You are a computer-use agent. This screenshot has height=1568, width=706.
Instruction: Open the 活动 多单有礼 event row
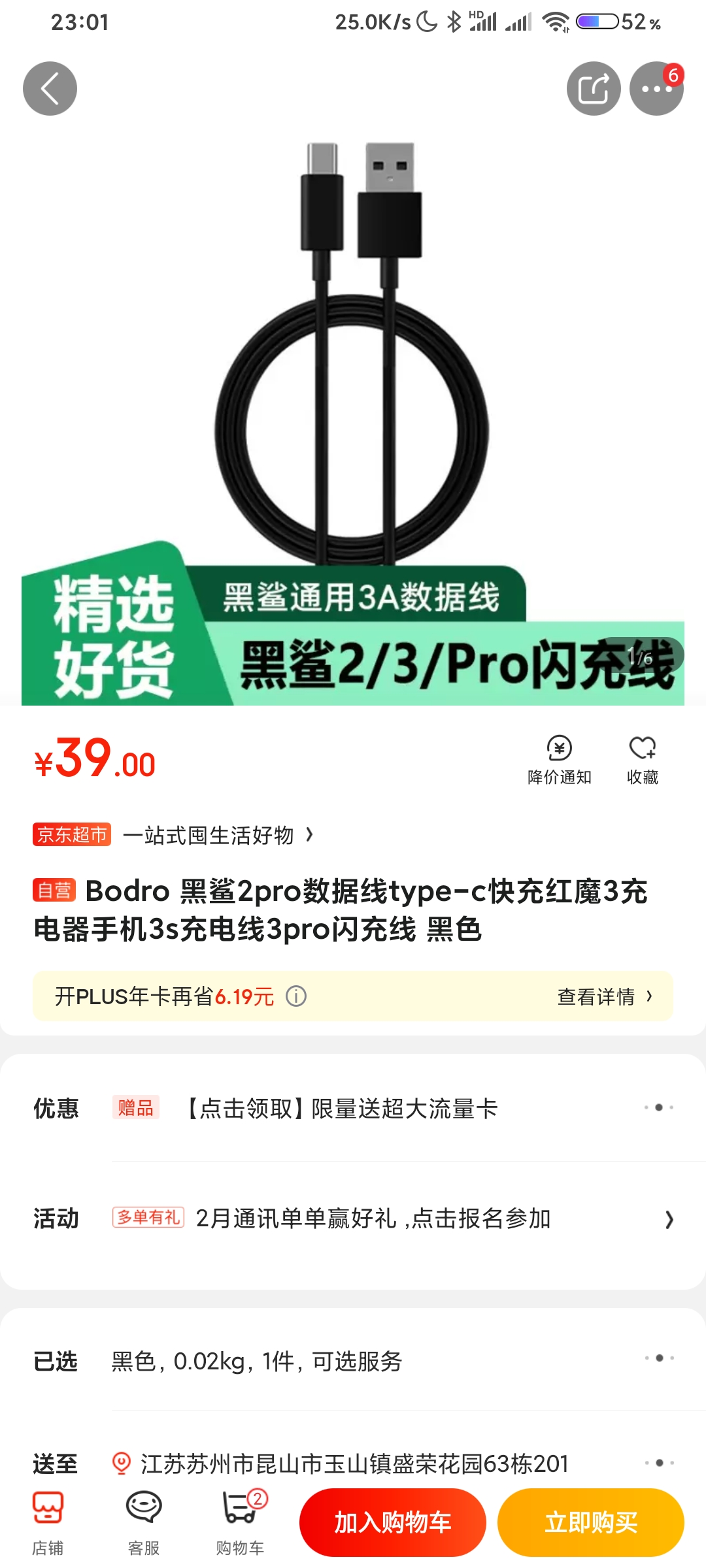point(353,1218)
